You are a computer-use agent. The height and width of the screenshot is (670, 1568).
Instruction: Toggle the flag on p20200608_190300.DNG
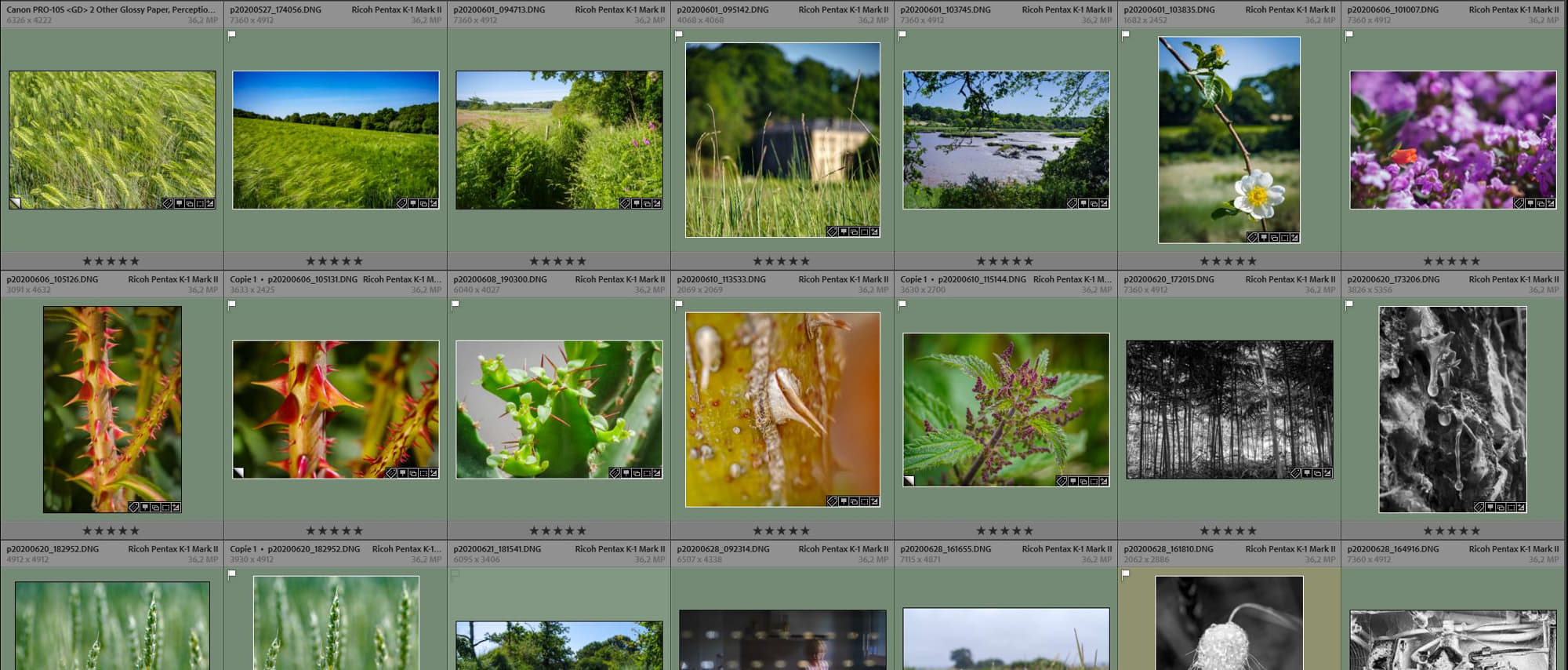point(456,305)
